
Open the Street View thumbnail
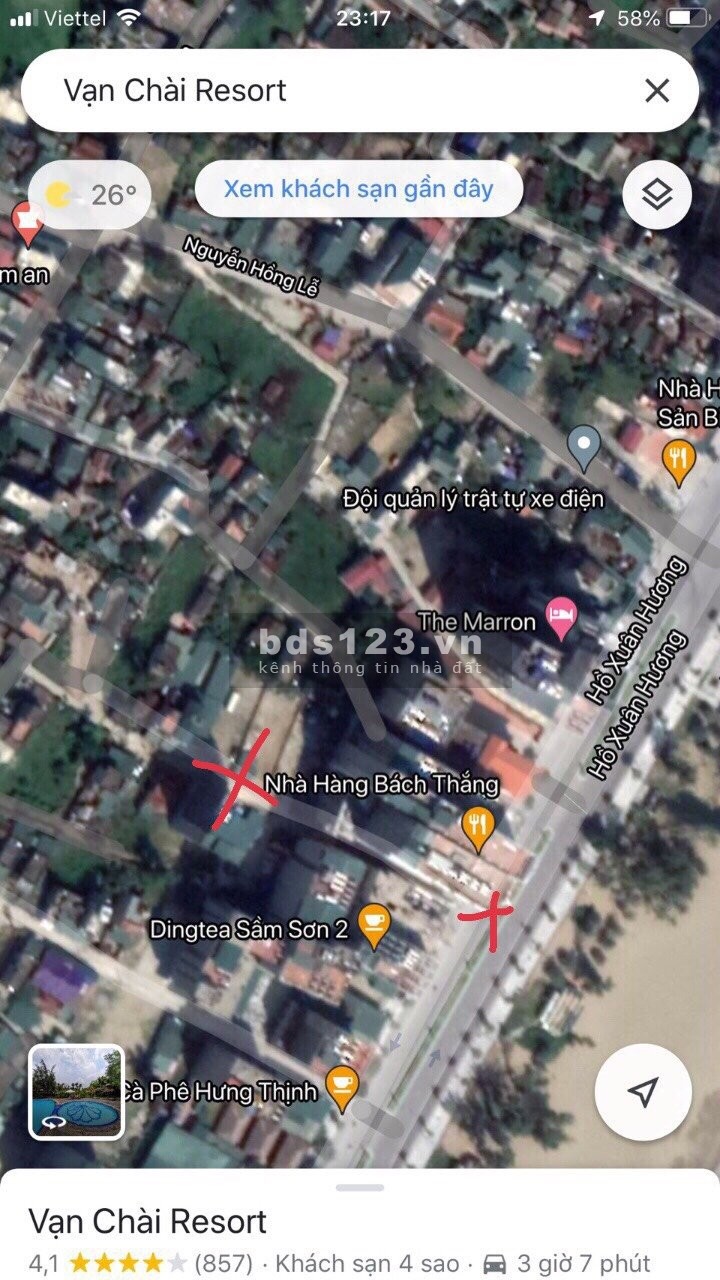coord(76,1092)
